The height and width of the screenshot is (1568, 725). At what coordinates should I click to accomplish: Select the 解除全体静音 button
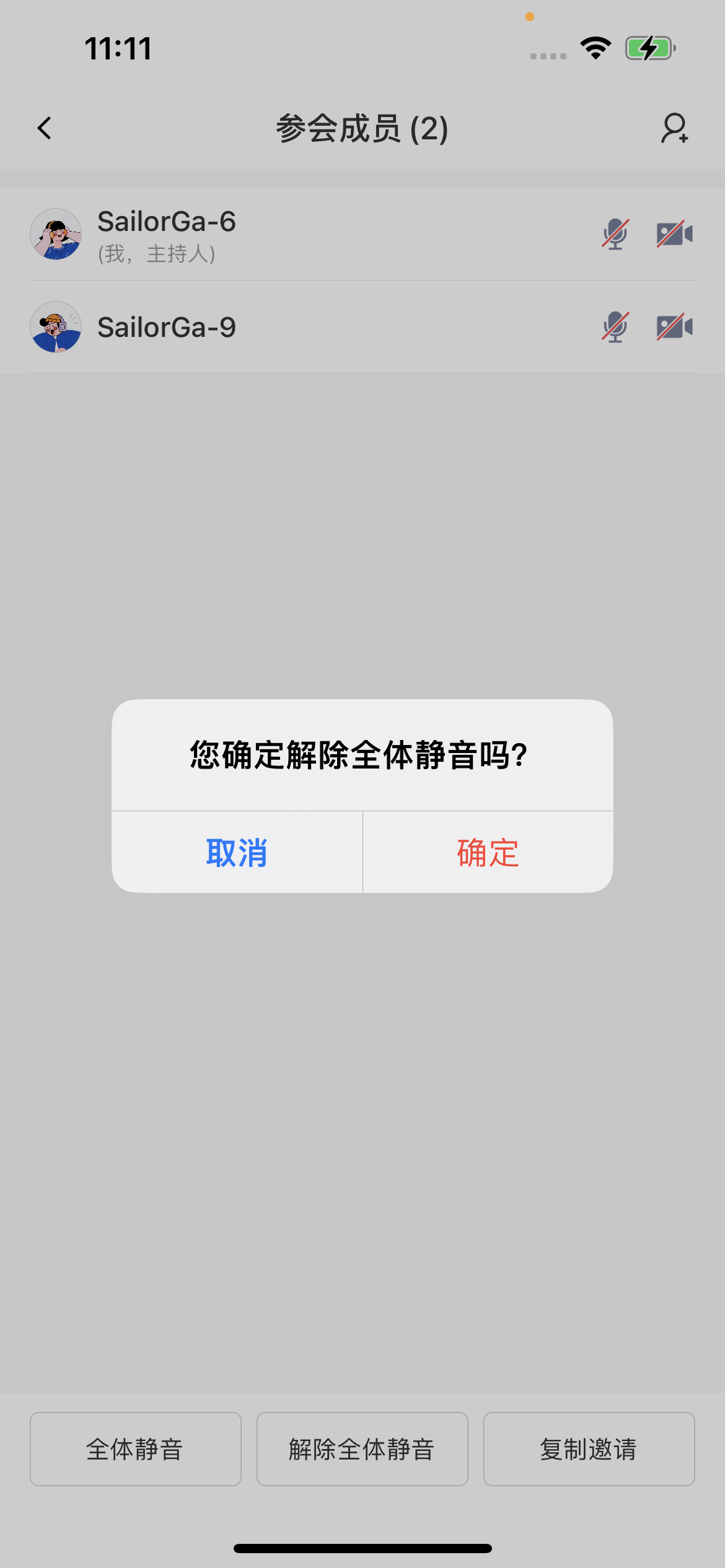362,1449
